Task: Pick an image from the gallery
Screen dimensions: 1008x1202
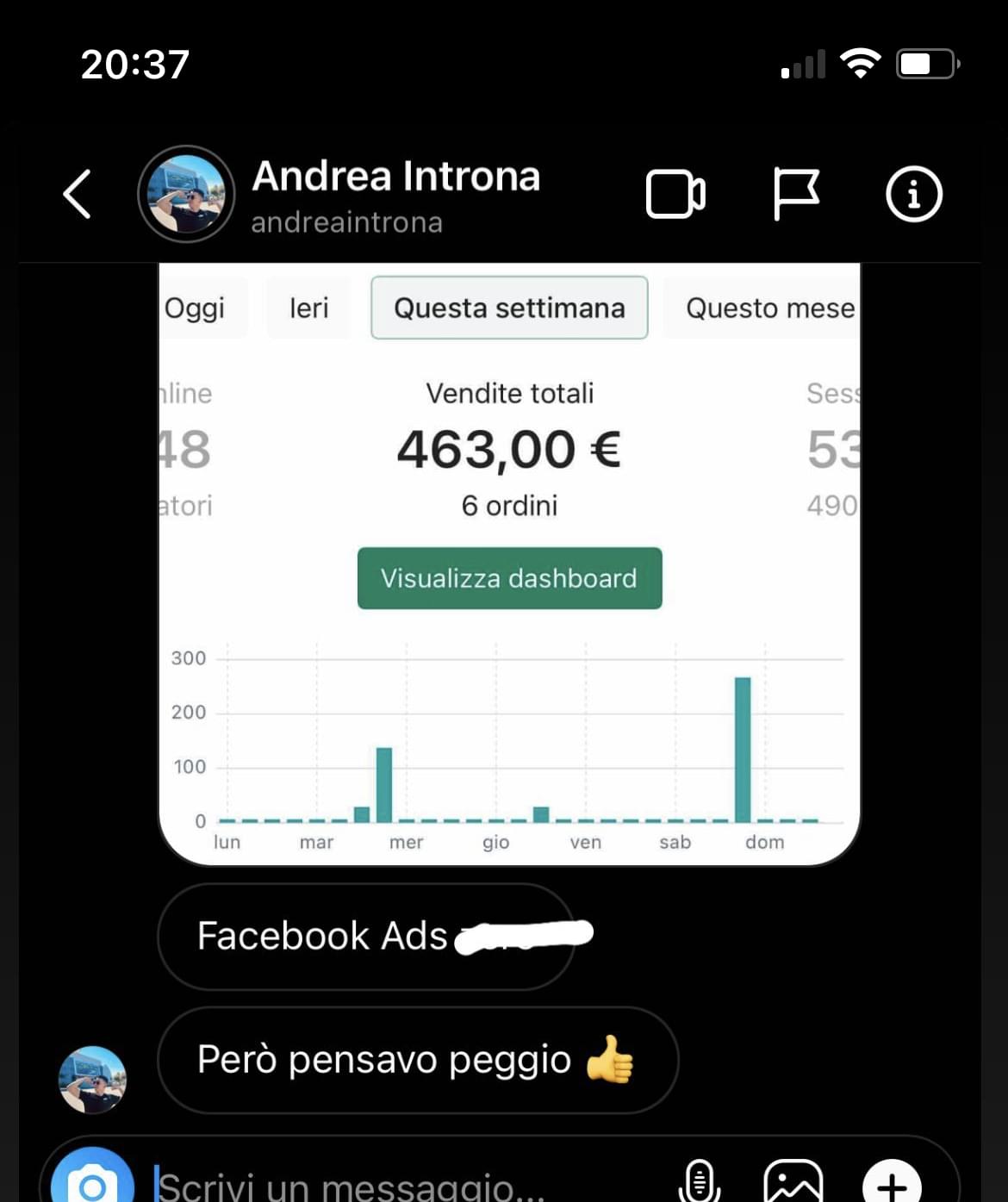Action: (x=793, y=1182)
